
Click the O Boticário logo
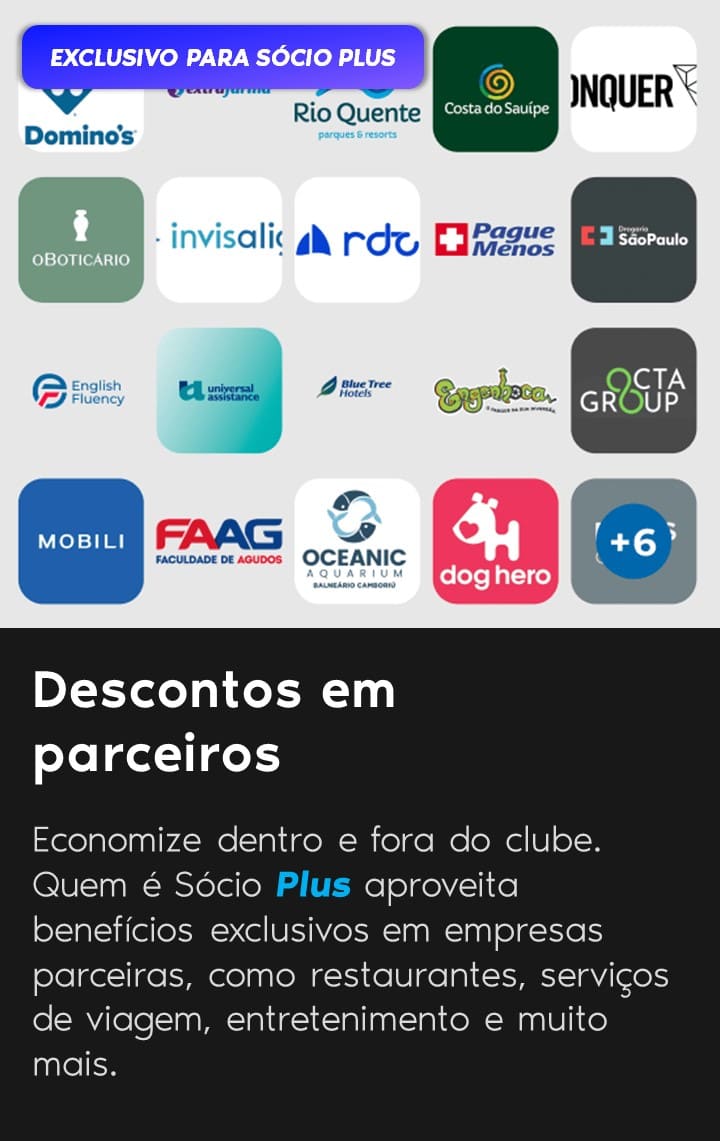click(80, 240)
